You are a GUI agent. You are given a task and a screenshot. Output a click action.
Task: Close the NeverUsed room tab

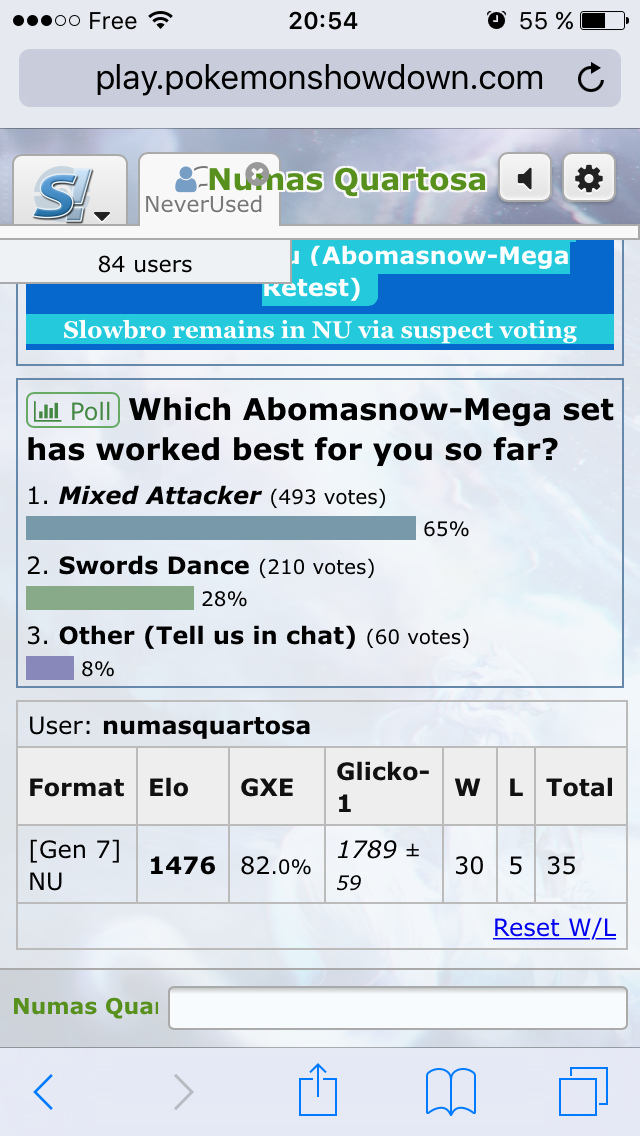(x=257, y=171)
